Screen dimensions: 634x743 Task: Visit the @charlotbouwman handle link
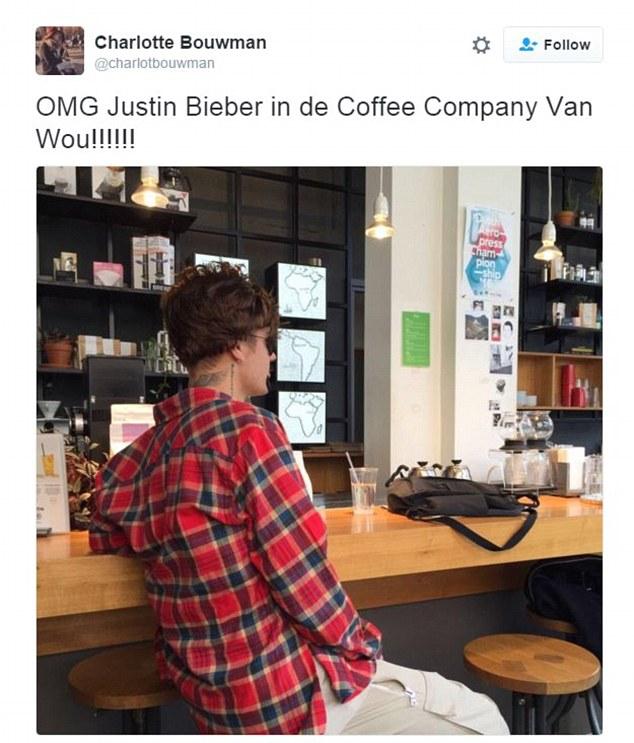(153, 63)
